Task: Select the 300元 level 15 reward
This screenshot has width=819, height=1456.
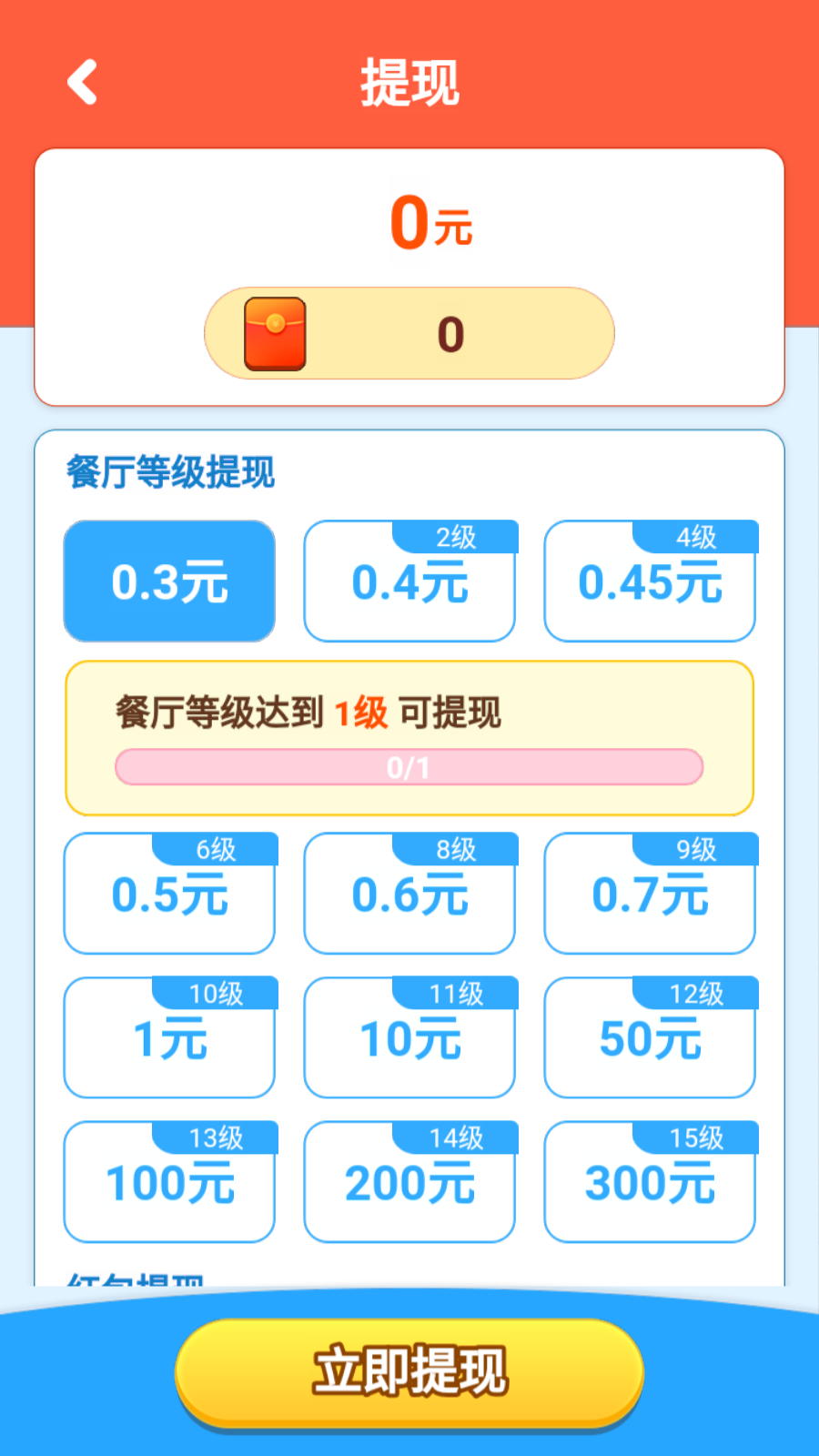Action: click(x=649, y=1182)
